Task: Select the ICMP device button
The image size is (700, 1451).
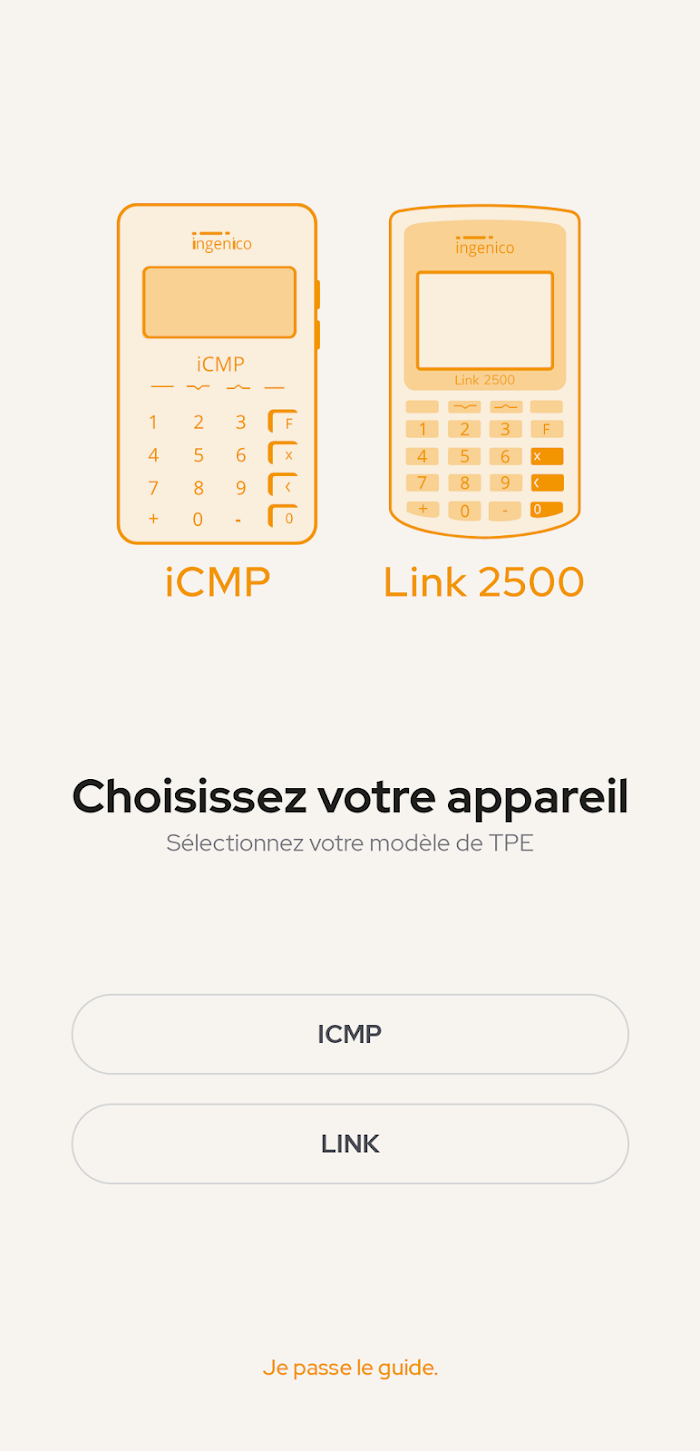Action: point(350,1034)
